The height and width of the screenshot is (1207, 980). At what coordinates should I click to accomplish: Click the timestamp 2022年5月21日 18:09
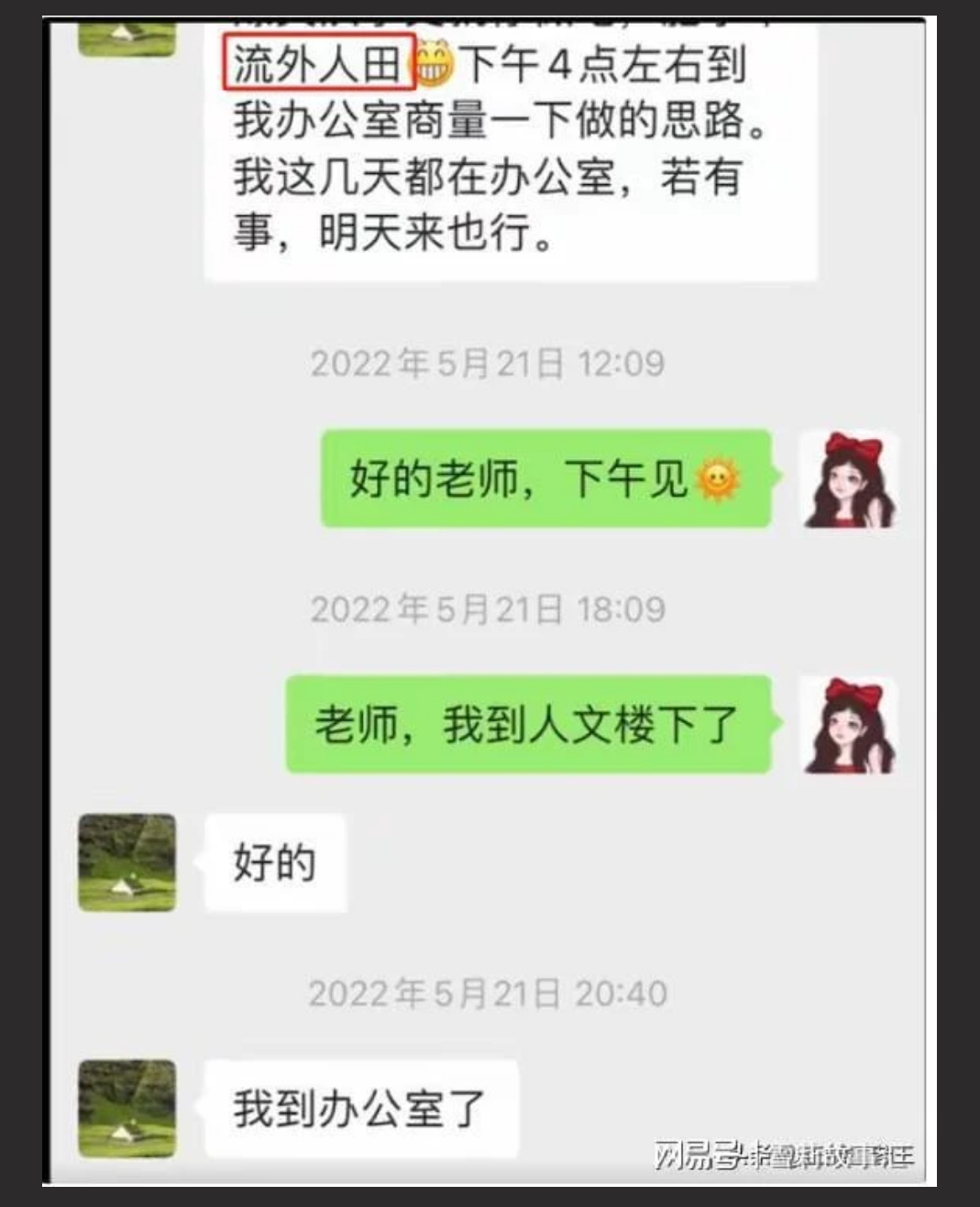point(489,605)
